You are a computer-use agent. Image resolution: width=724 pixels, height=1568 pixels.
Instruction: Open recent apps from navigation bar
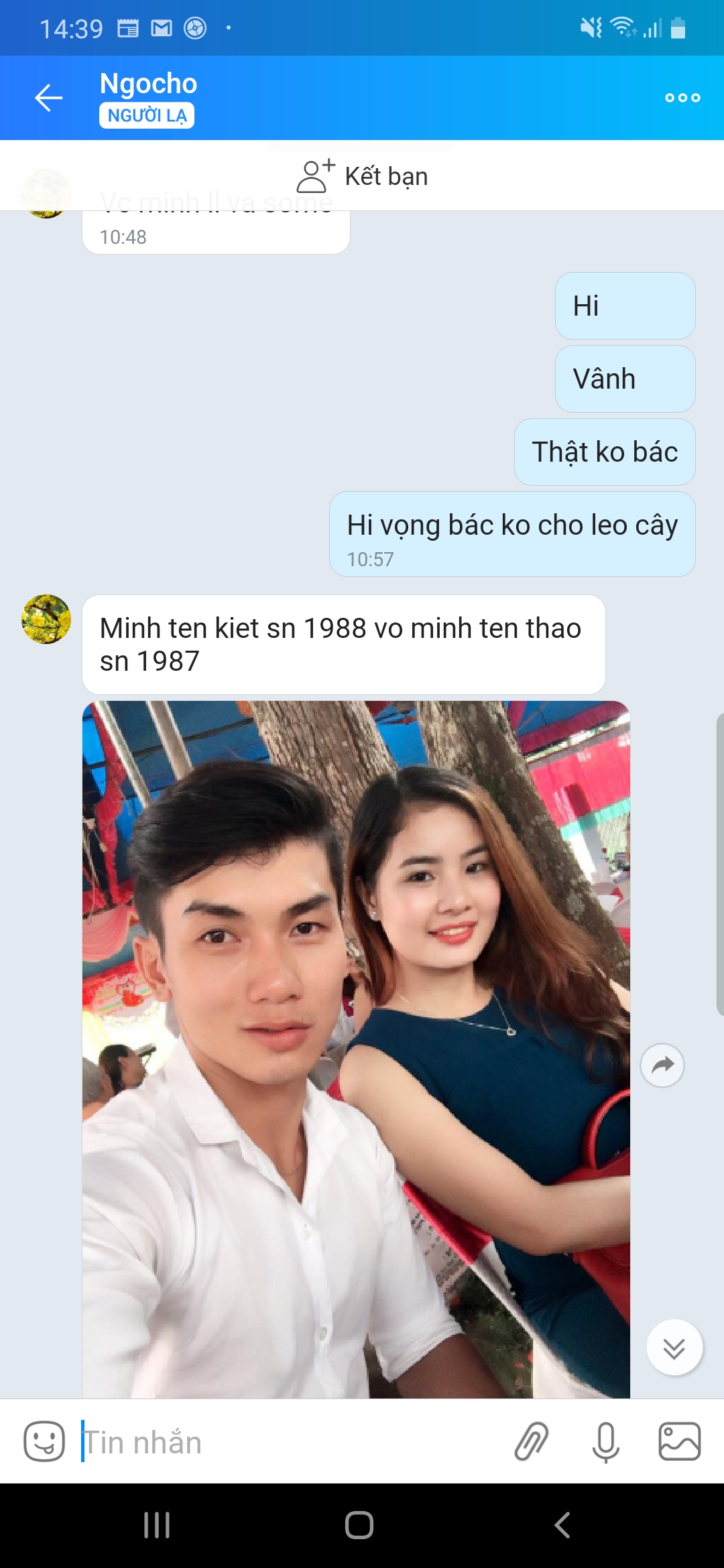point(157,1525)
